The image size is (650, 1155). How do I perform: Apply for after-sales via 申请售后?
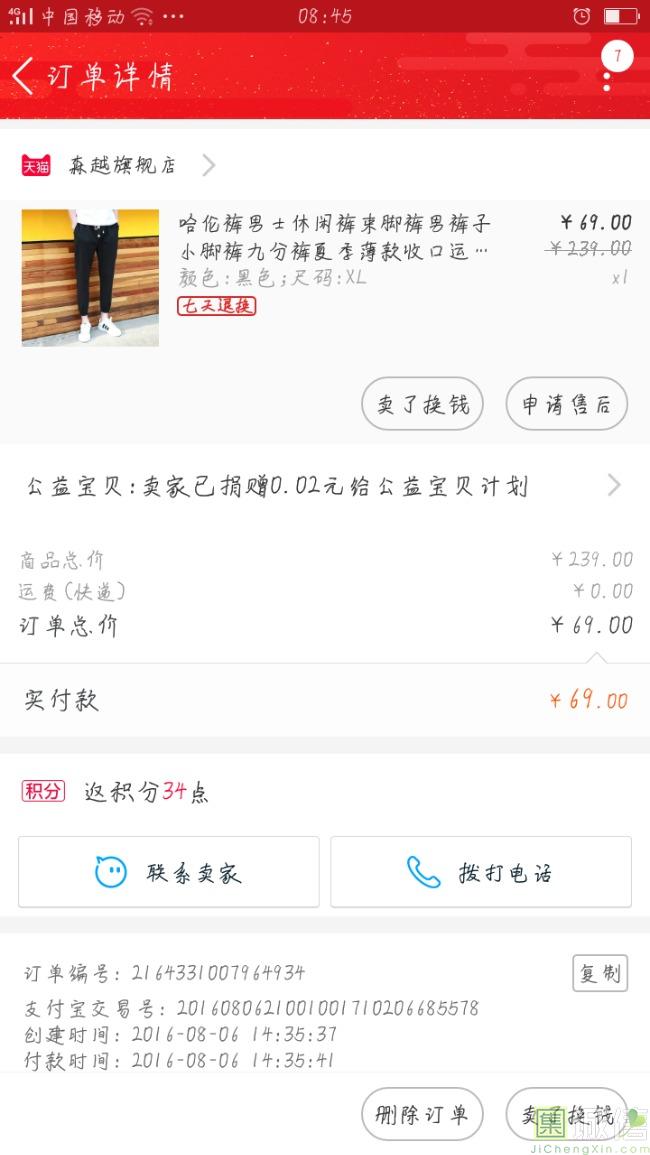pos(566,404)
